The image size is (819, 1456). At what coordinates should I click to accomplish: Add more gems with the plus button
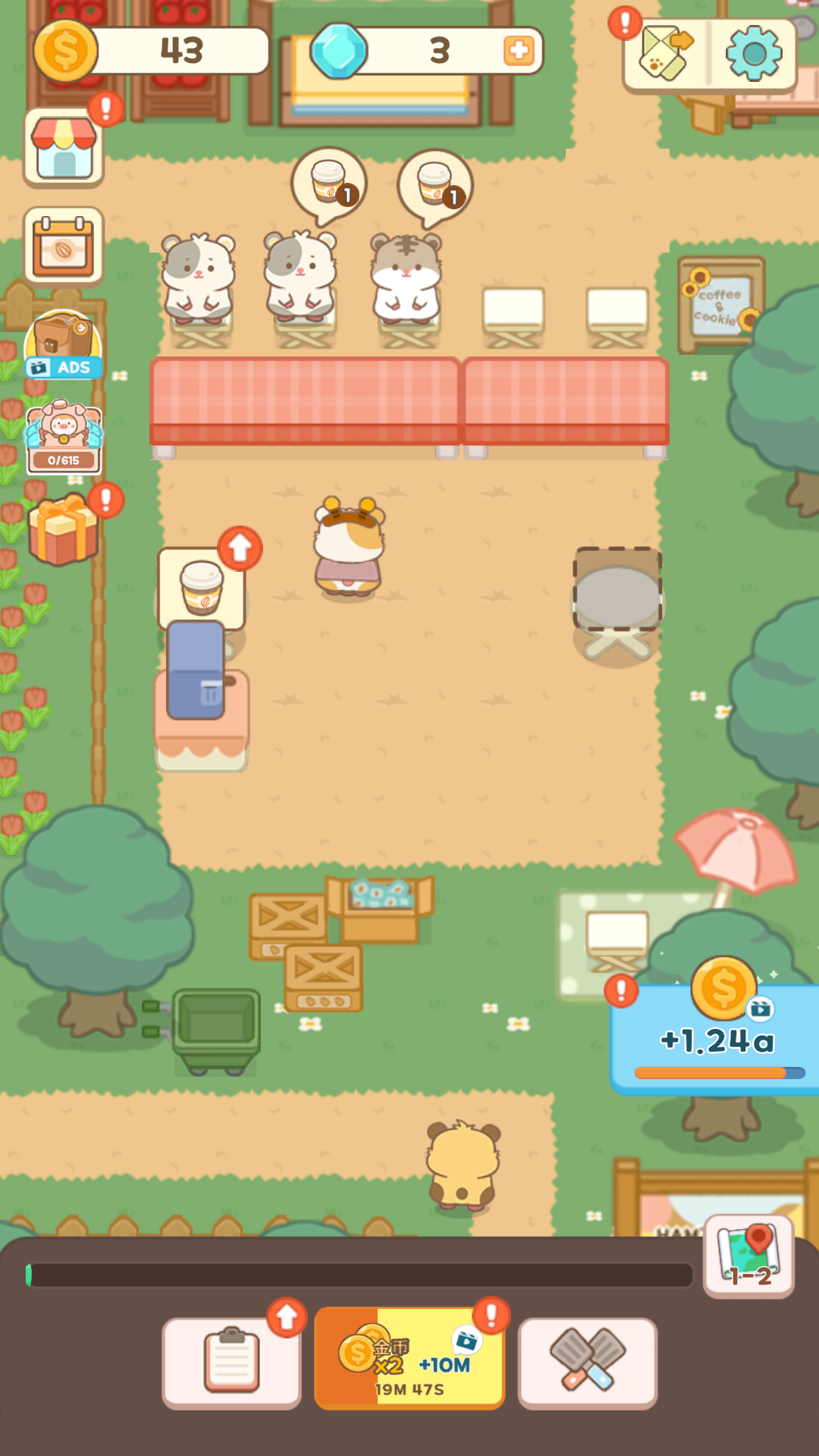[x=519, y=51]
